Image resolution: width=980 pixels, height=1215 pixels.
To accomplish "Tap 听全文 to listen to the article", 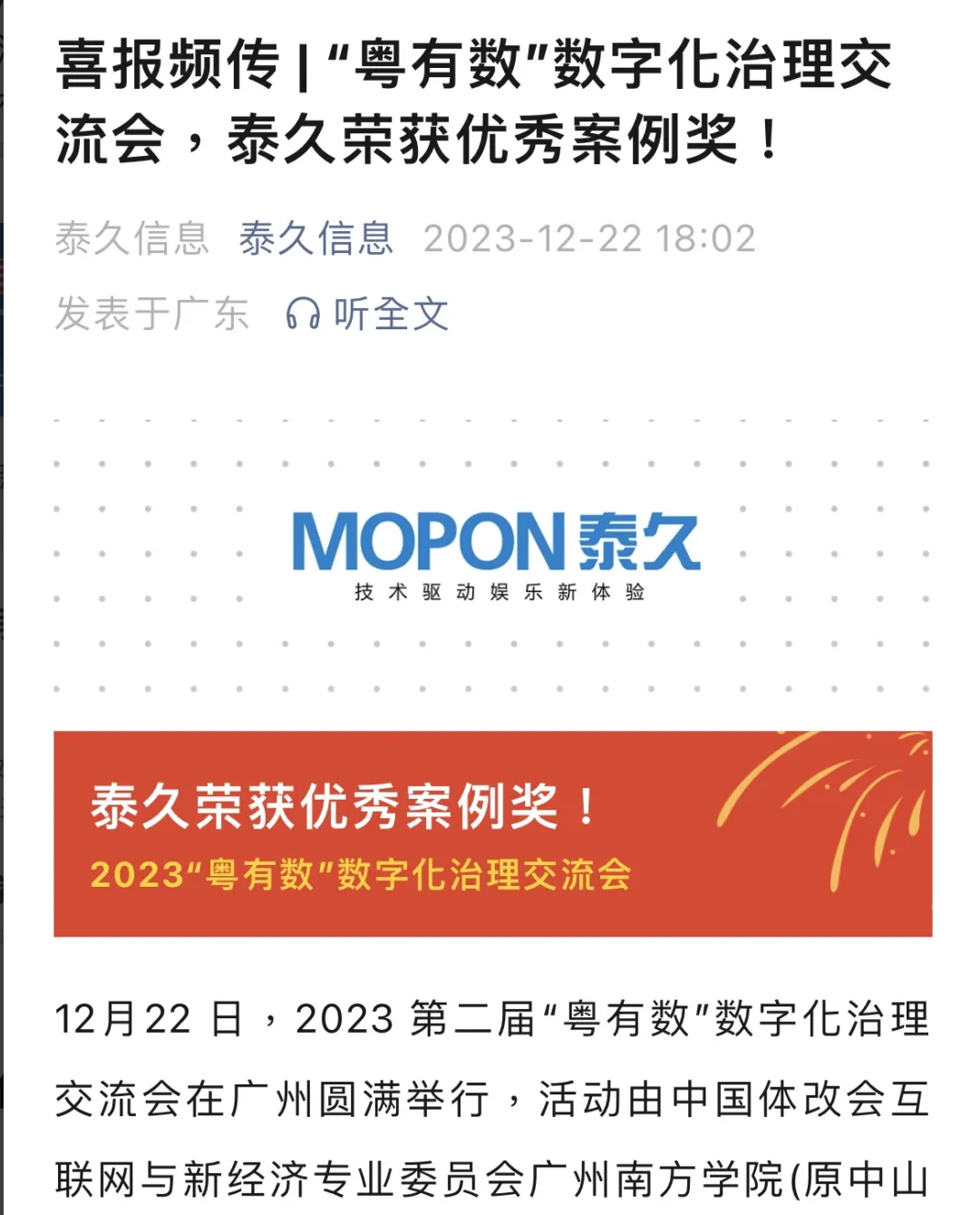I will [x=367, y=315].
